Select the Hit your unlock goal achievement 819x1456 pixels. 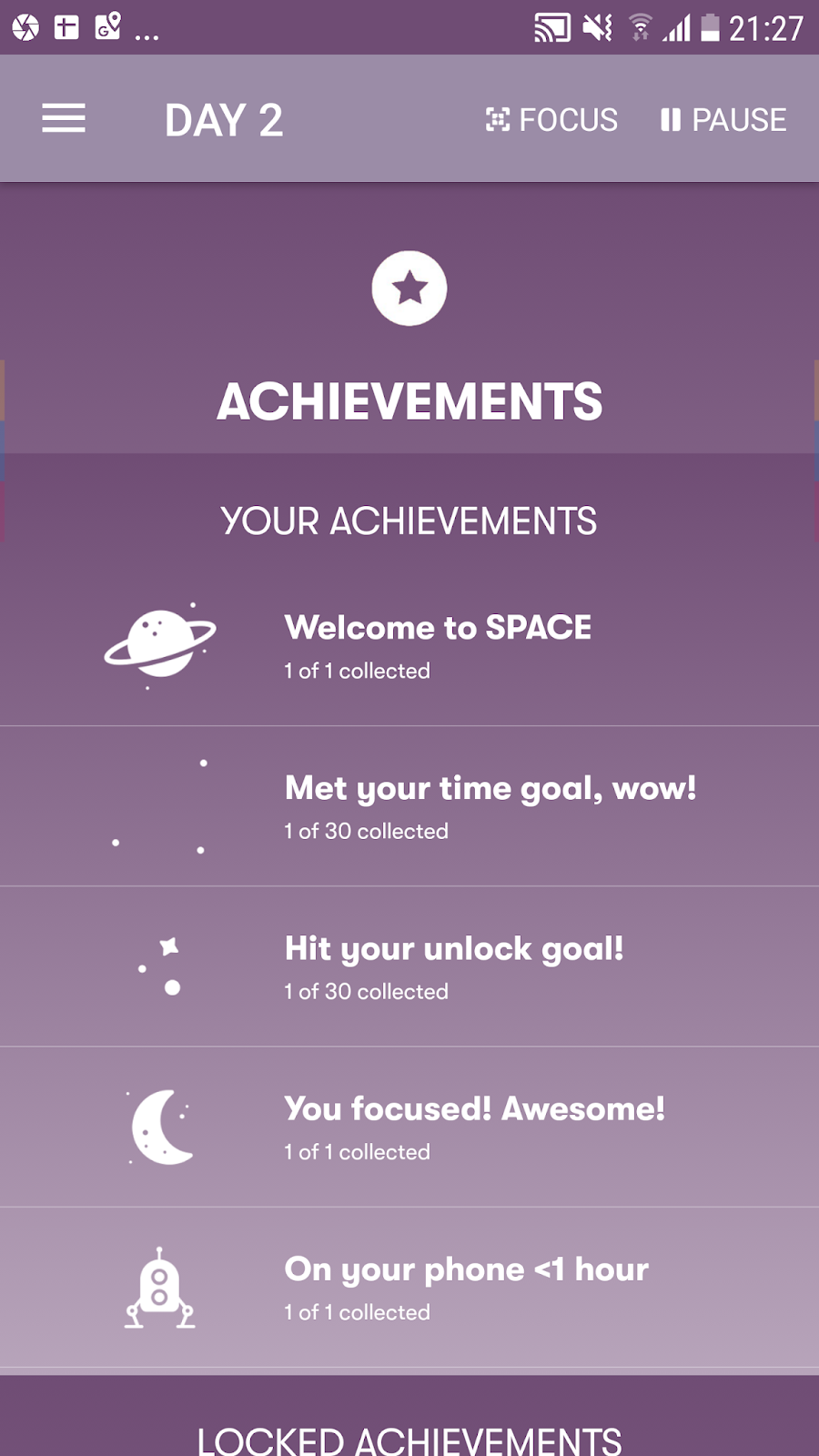coord(409,966)
